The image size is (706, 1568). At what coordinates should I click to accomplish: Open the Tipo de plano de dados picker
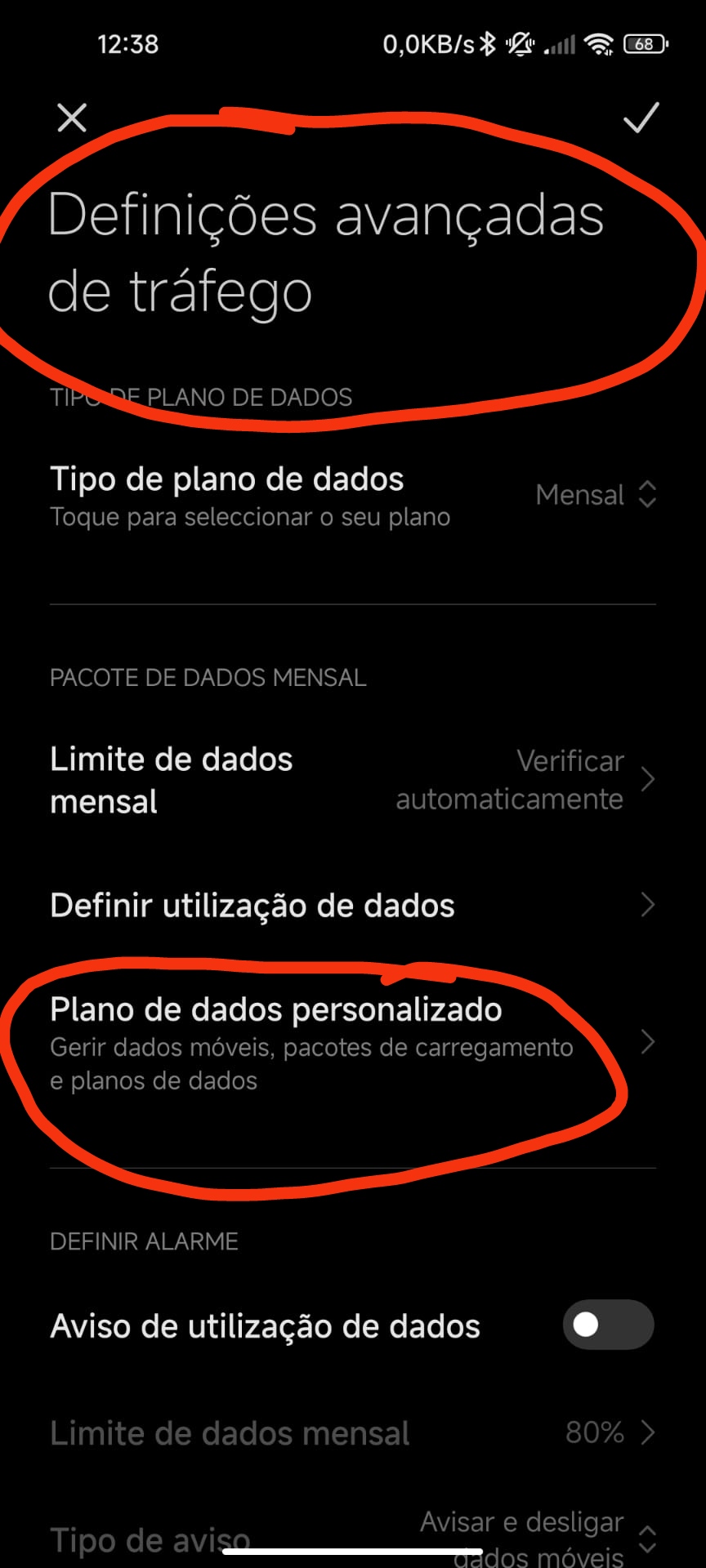353,496
